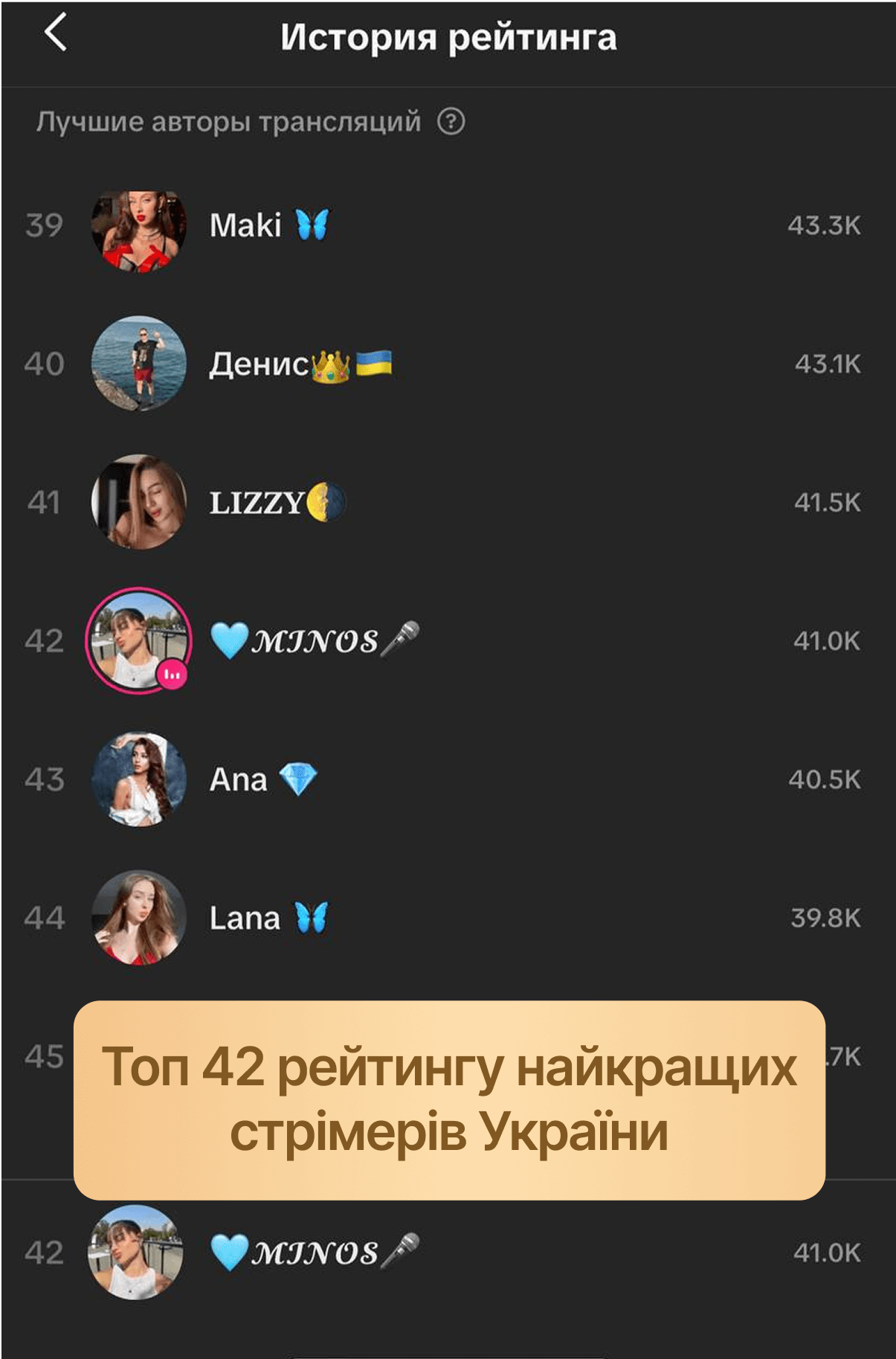The height and width of the screenshot is (1359, 896).
Task: Open Maki's profile row
Action: [x=446, y=225]
